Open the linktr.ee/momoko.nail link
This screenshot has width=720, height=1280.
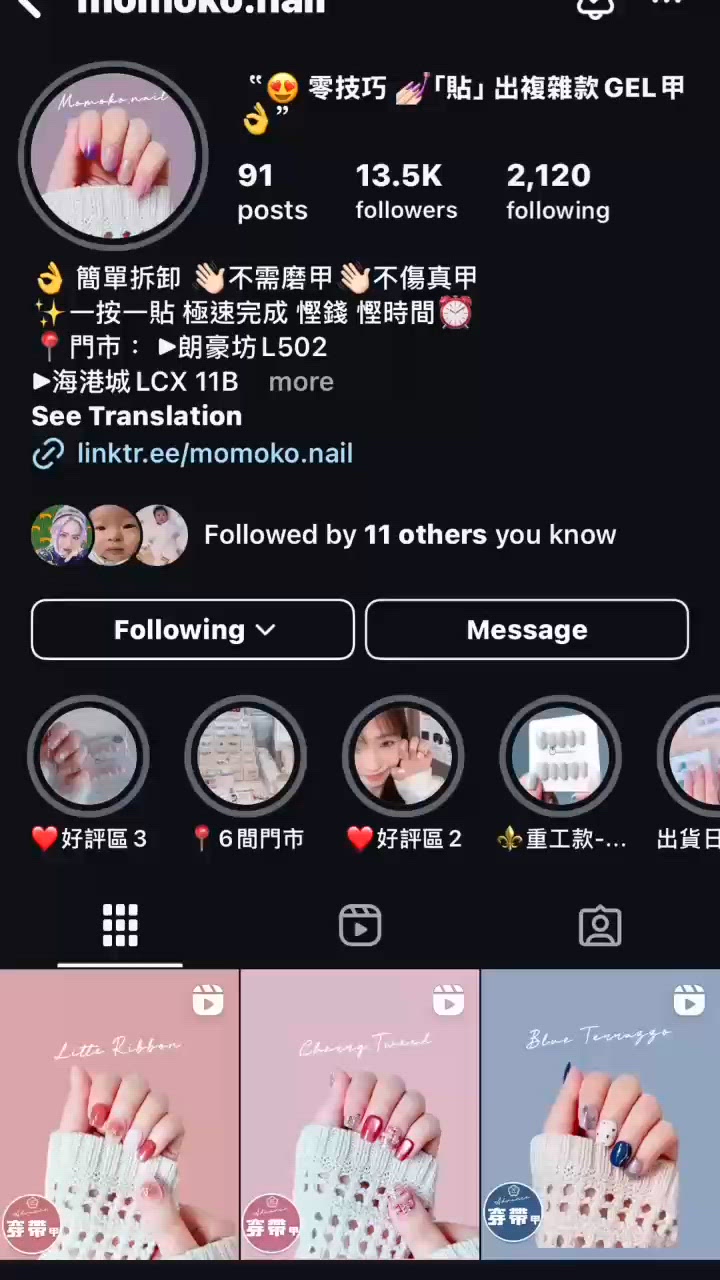tap(214, 453)
